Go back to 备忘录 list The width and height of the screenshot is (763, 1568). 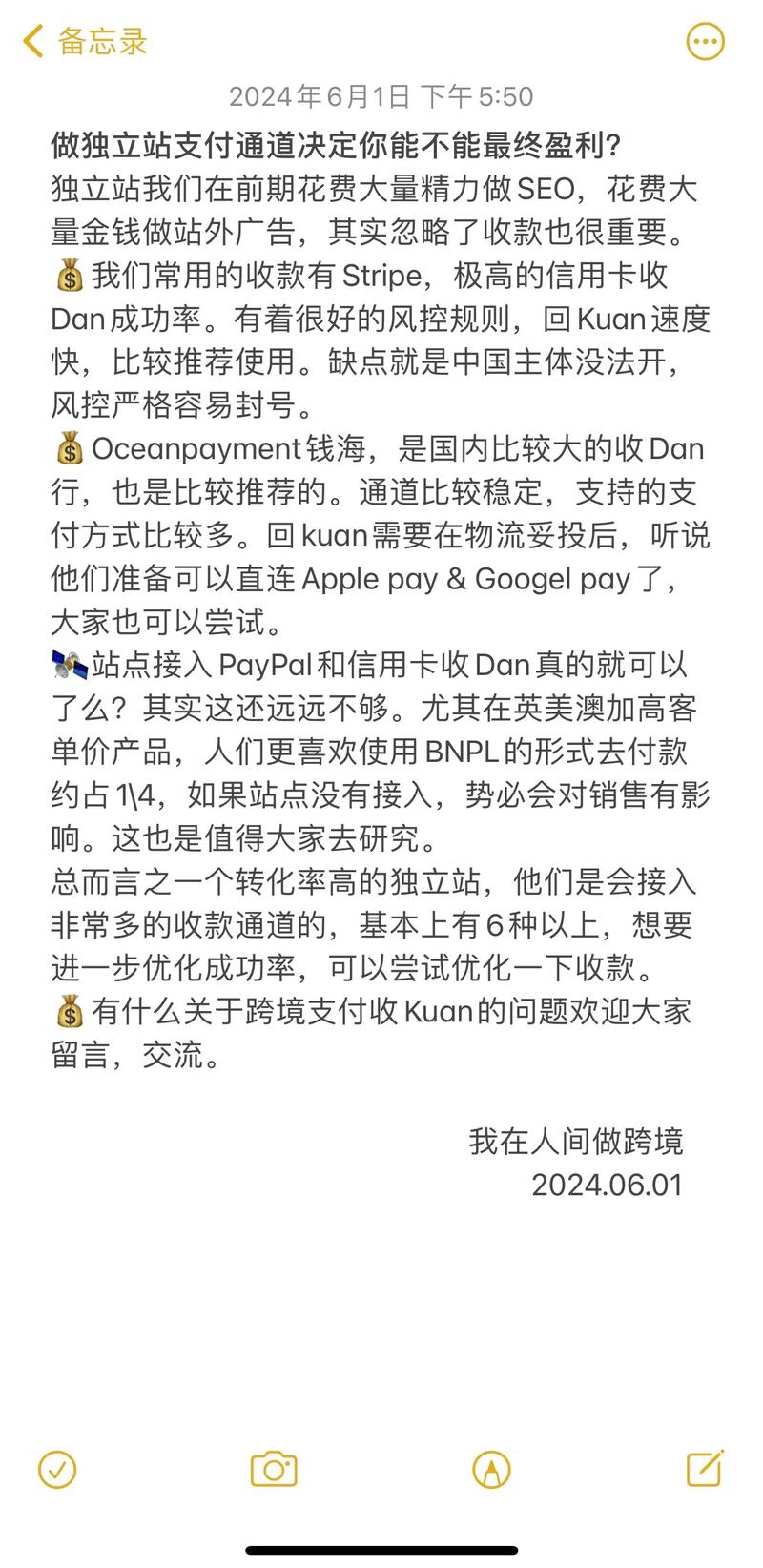click(x=84, y=42)
